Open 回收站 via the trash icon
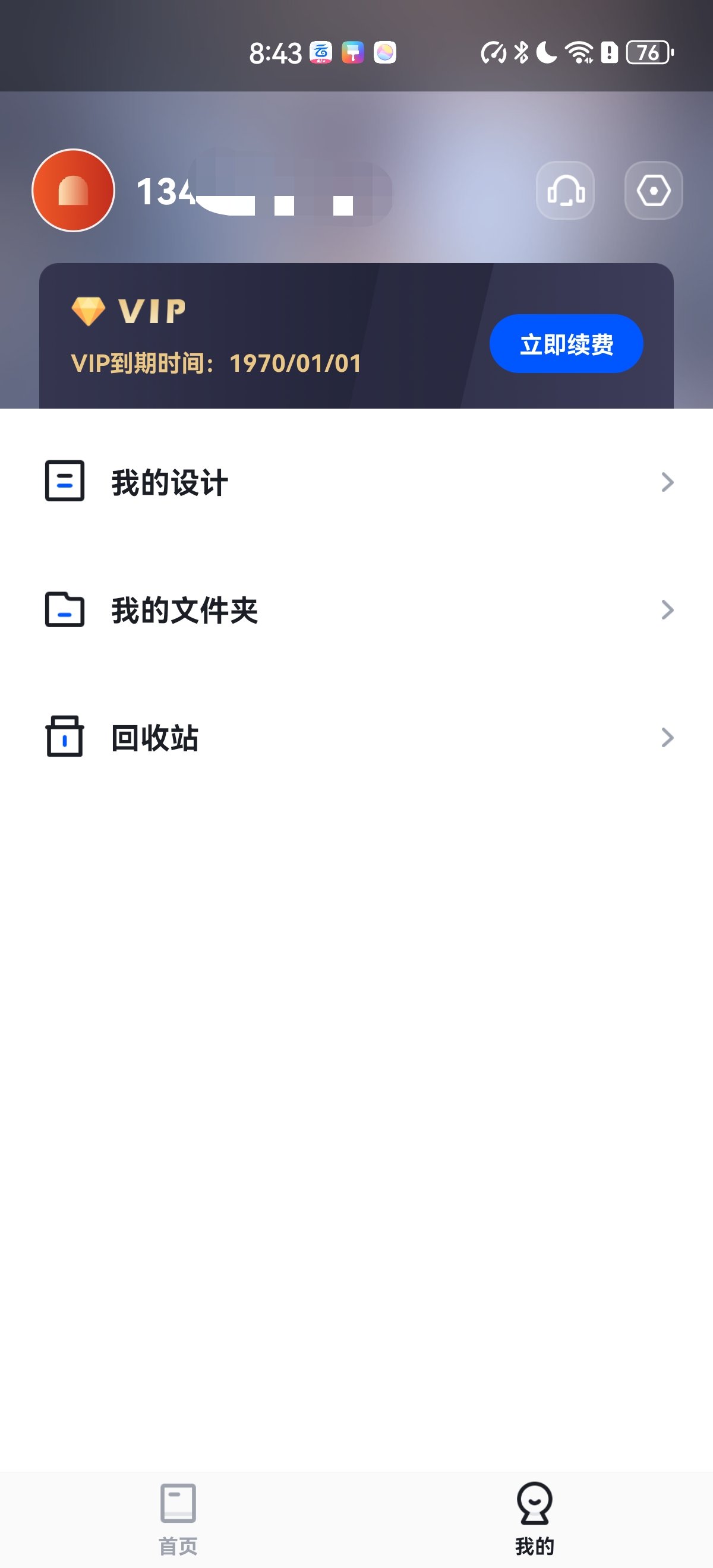 (x=64, y=738)
